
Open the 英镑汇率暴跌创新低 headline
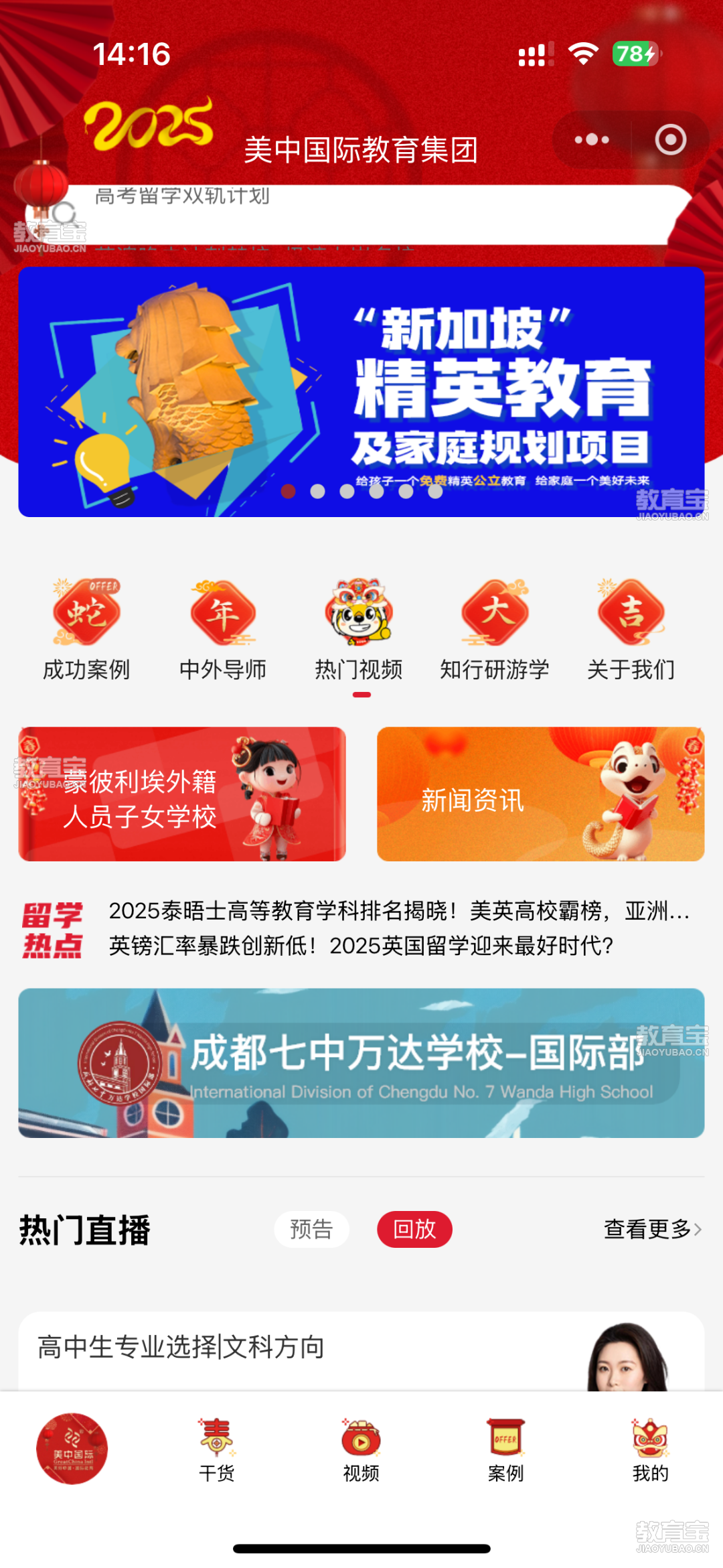pos(361,946)
